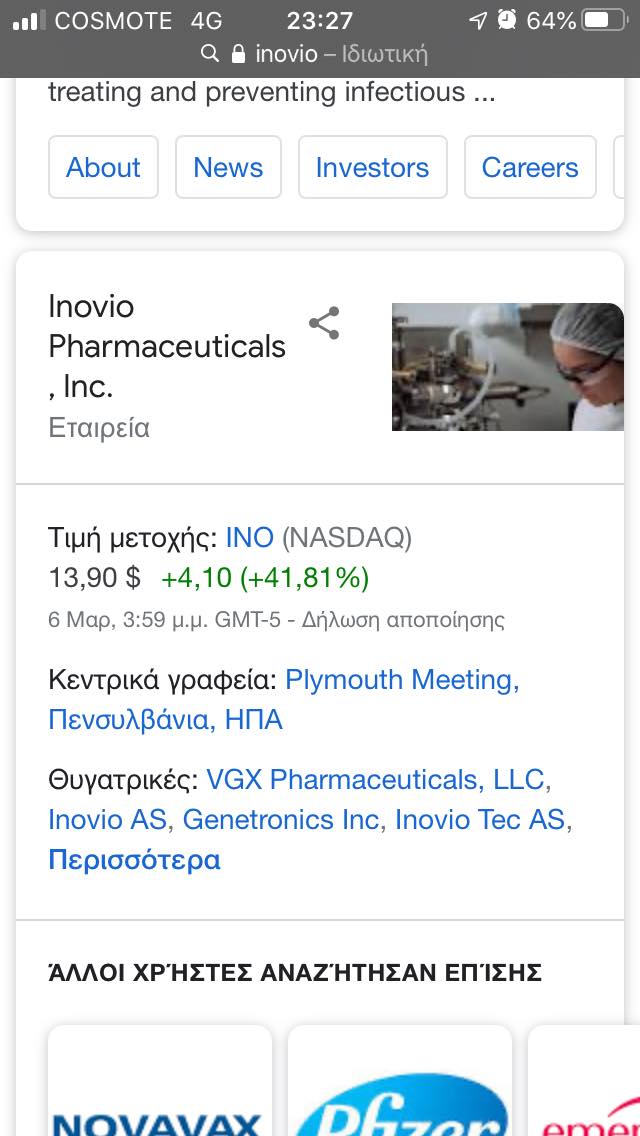The height and width of the screenshot is (1136, 640).
Task: Open the About sitelink
Action: [x=103, y=167]
